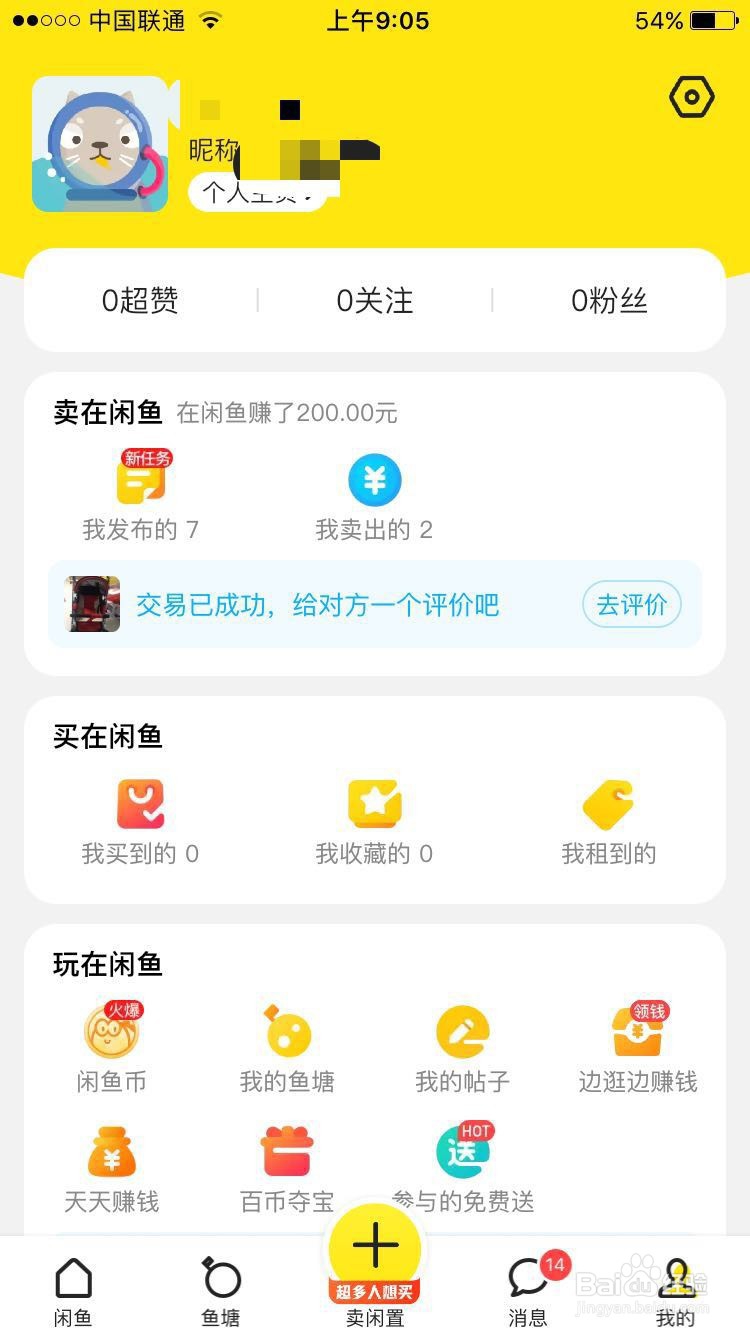
Task: Open the settings gear icon
Action: click(x=691, y=96)
